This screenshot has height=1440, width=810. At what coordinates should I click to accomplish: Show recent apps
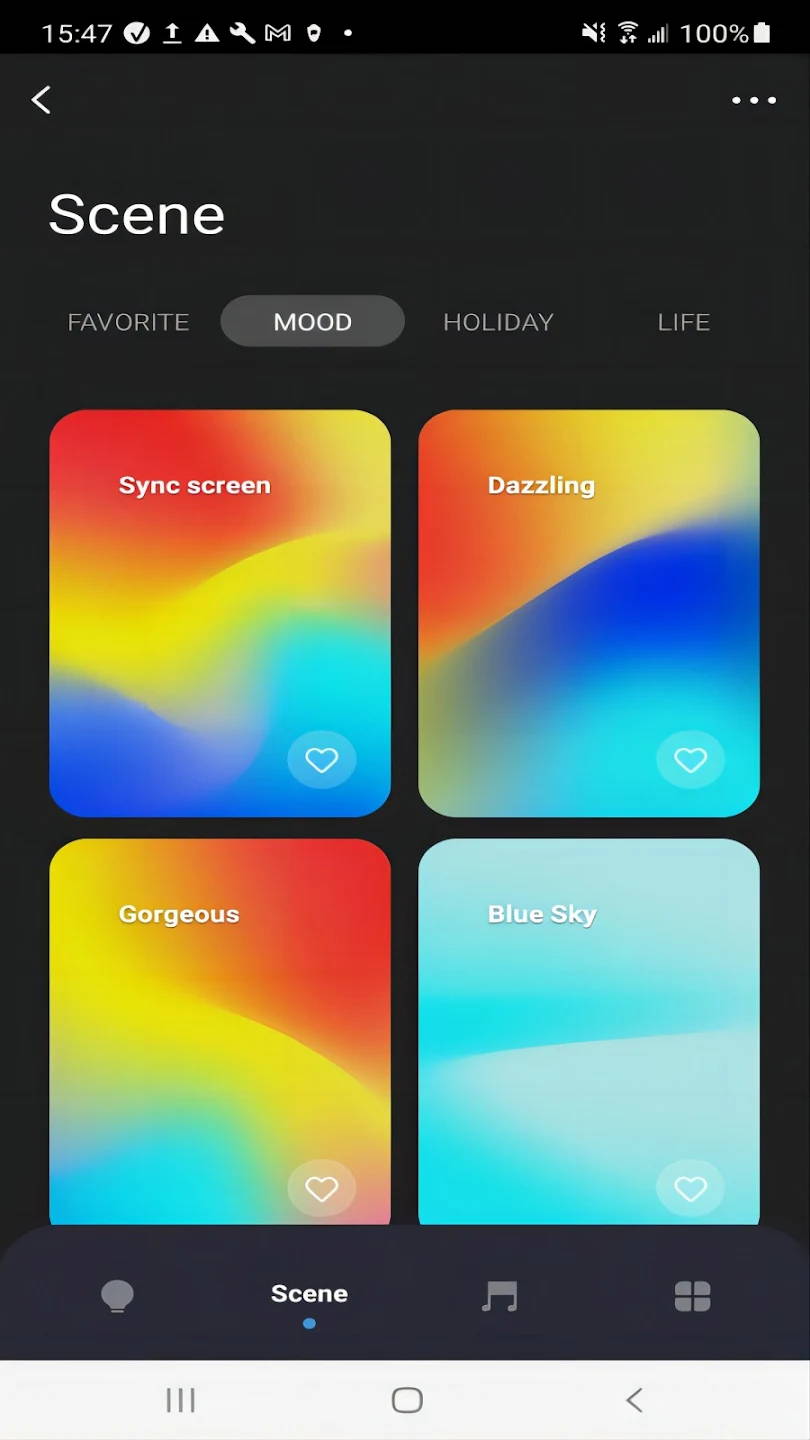coord(180,1400)
